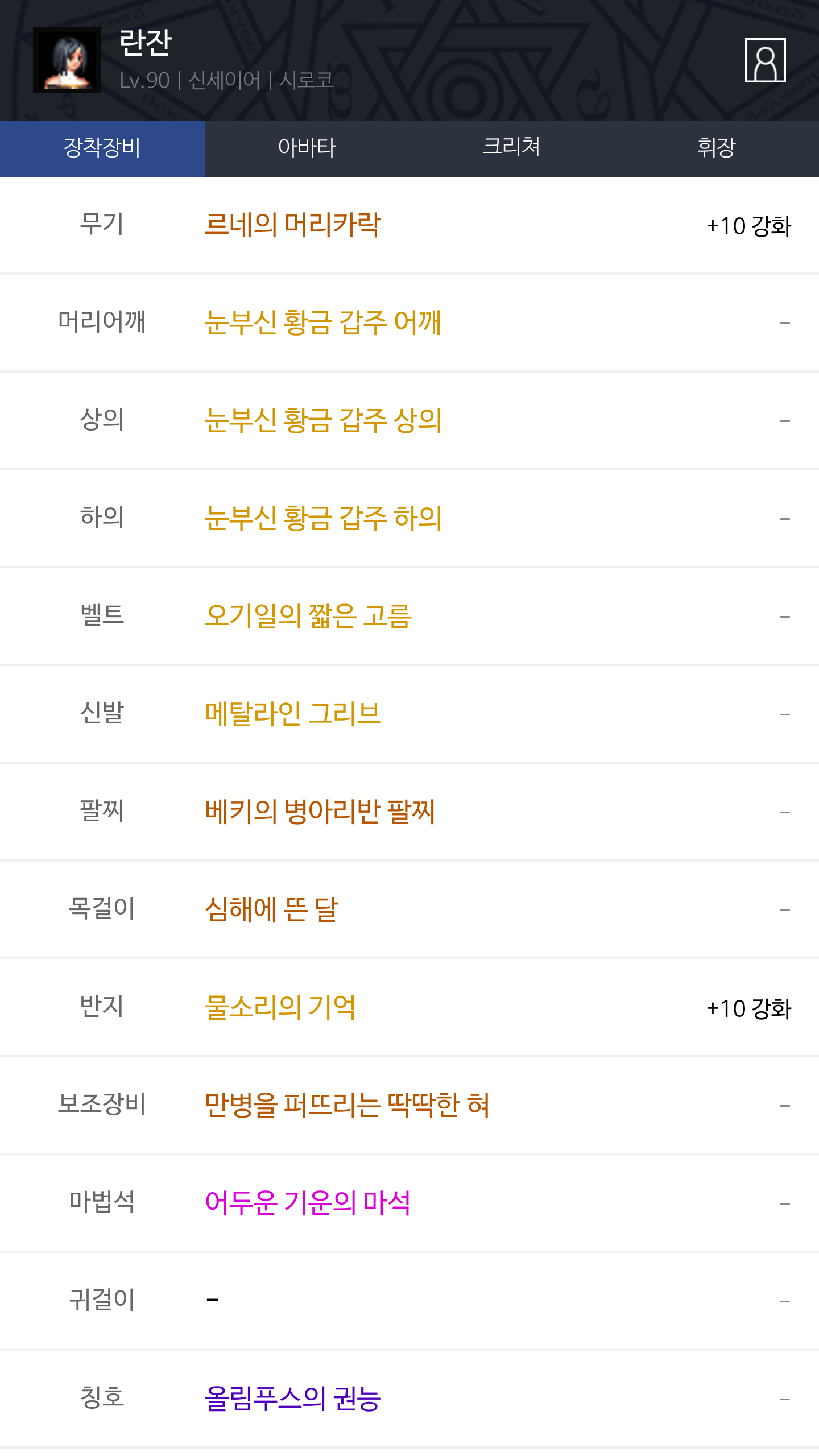Image resolution: width=819 pixels, height=1456 pixels.
Task: Select the 장착장비 tab
Action: tap(102, 148)
